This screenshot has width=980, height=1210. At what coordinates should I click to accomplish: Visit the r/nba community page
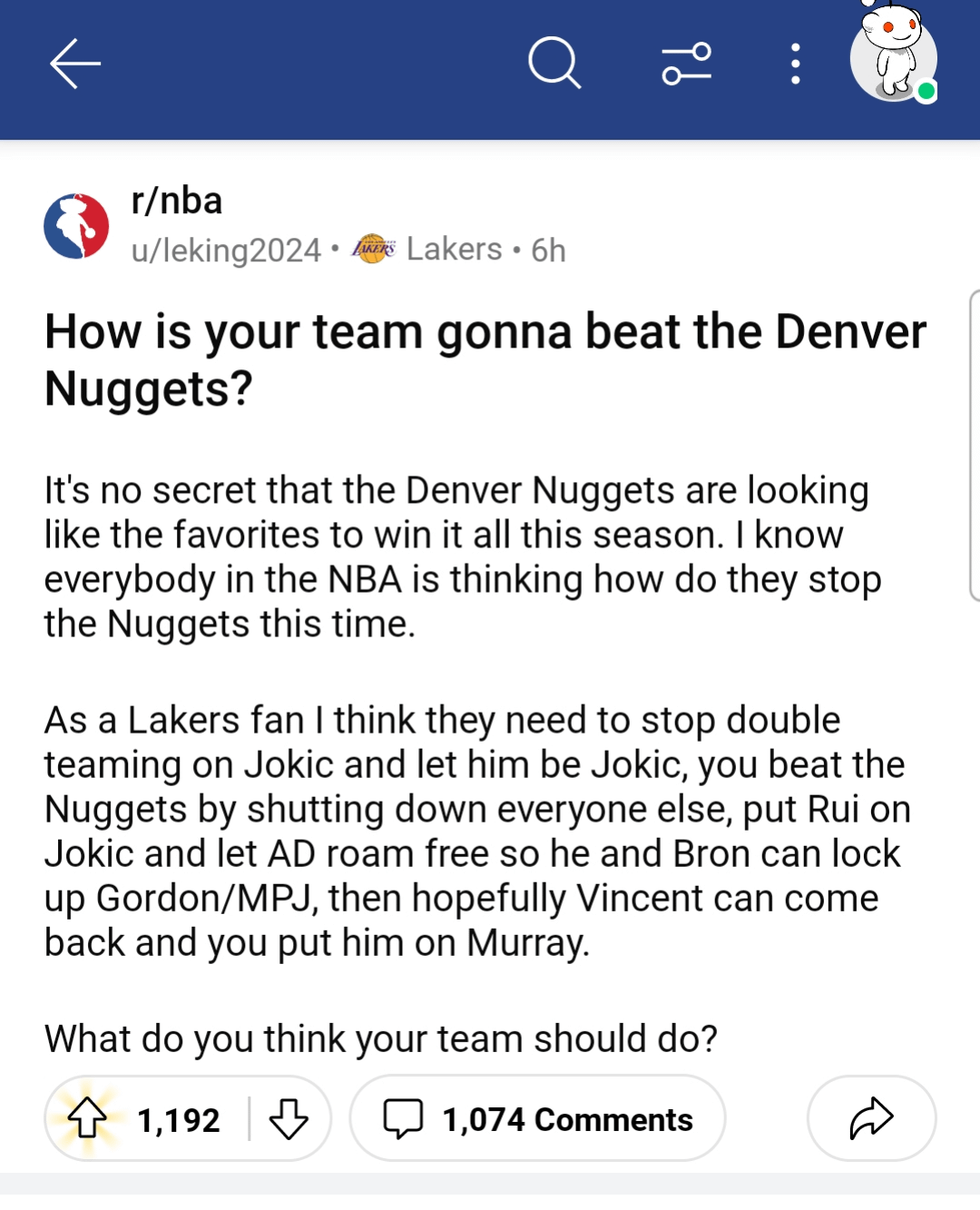177,201
